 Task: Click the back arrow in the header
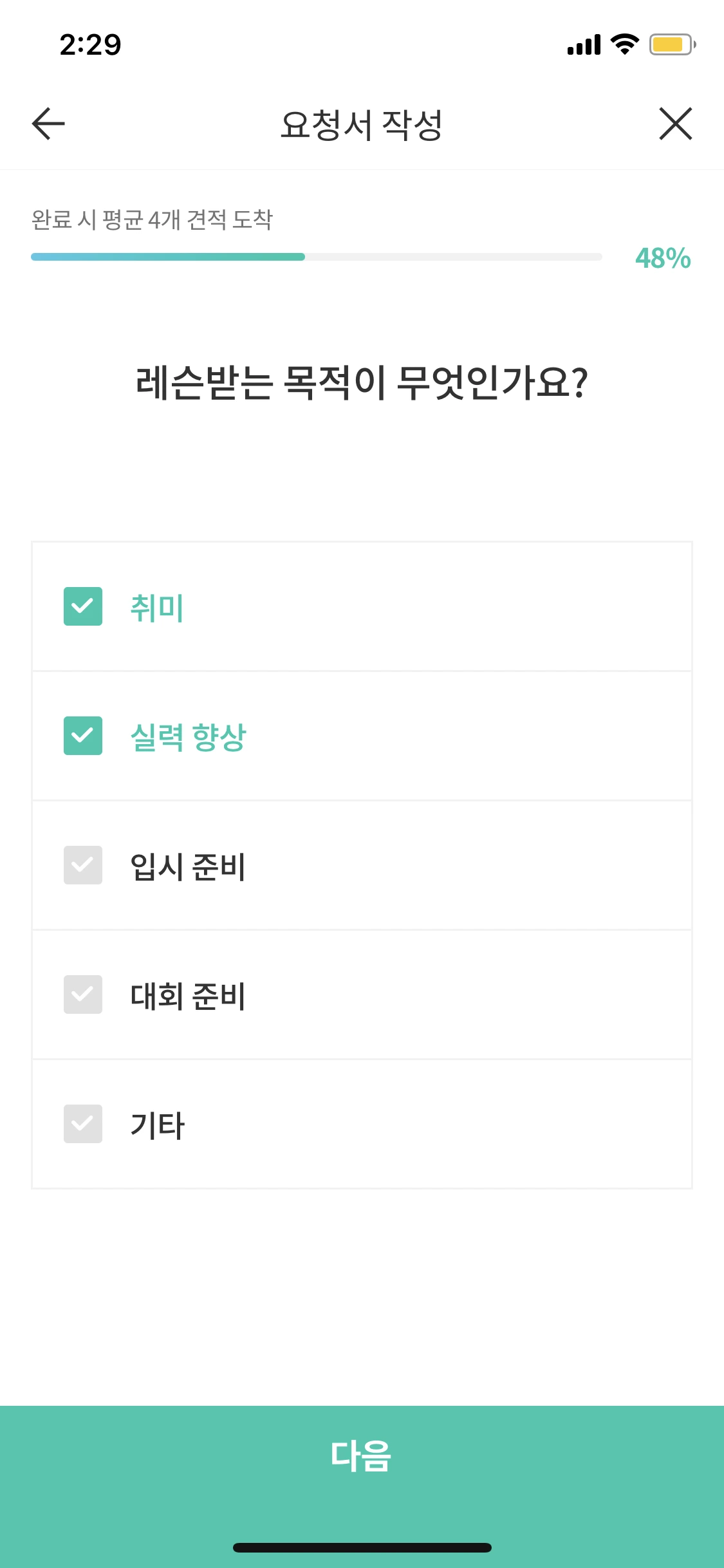coord(47,124)
